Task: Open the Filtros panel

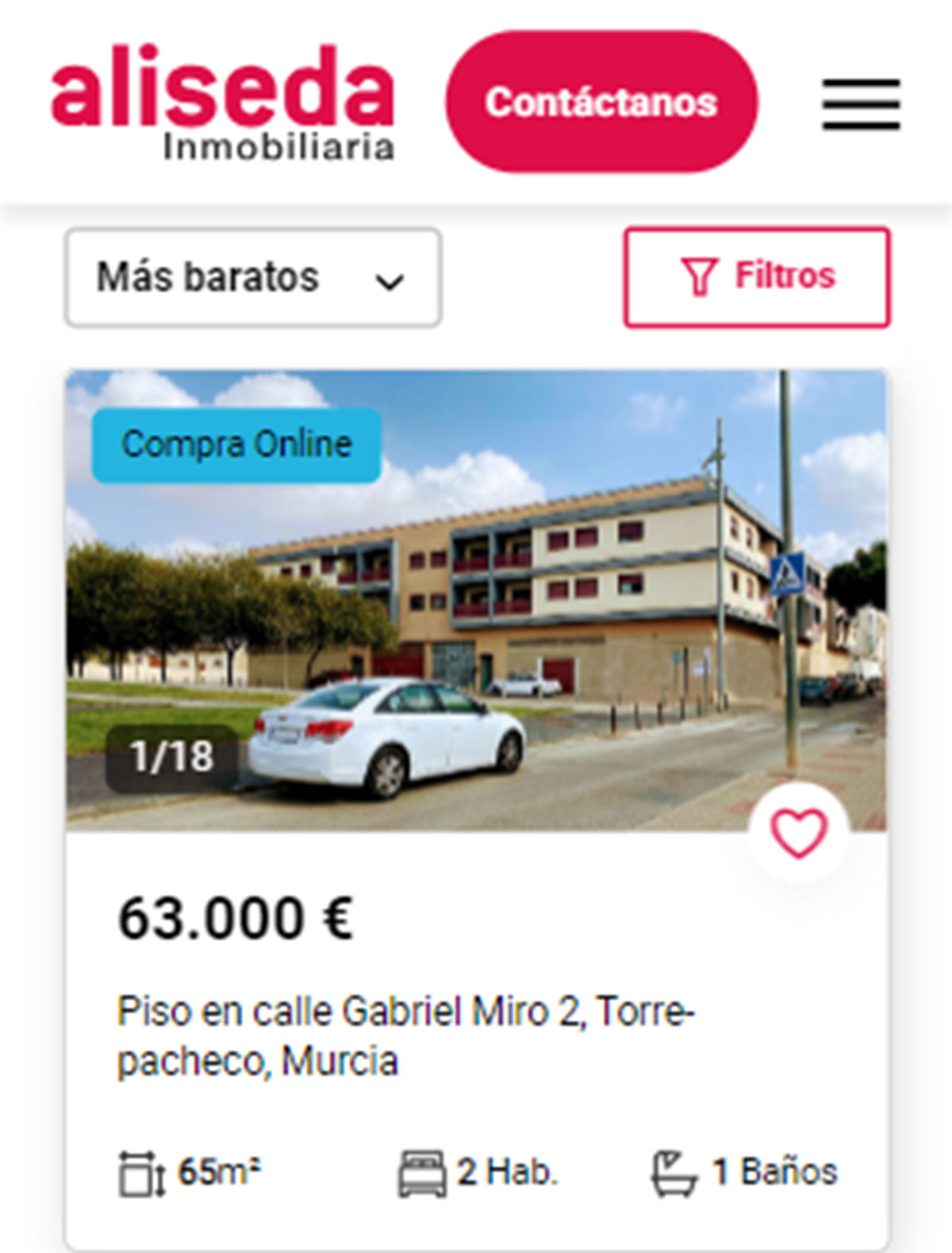Action: pyautogui.click(x=756, y=275)
